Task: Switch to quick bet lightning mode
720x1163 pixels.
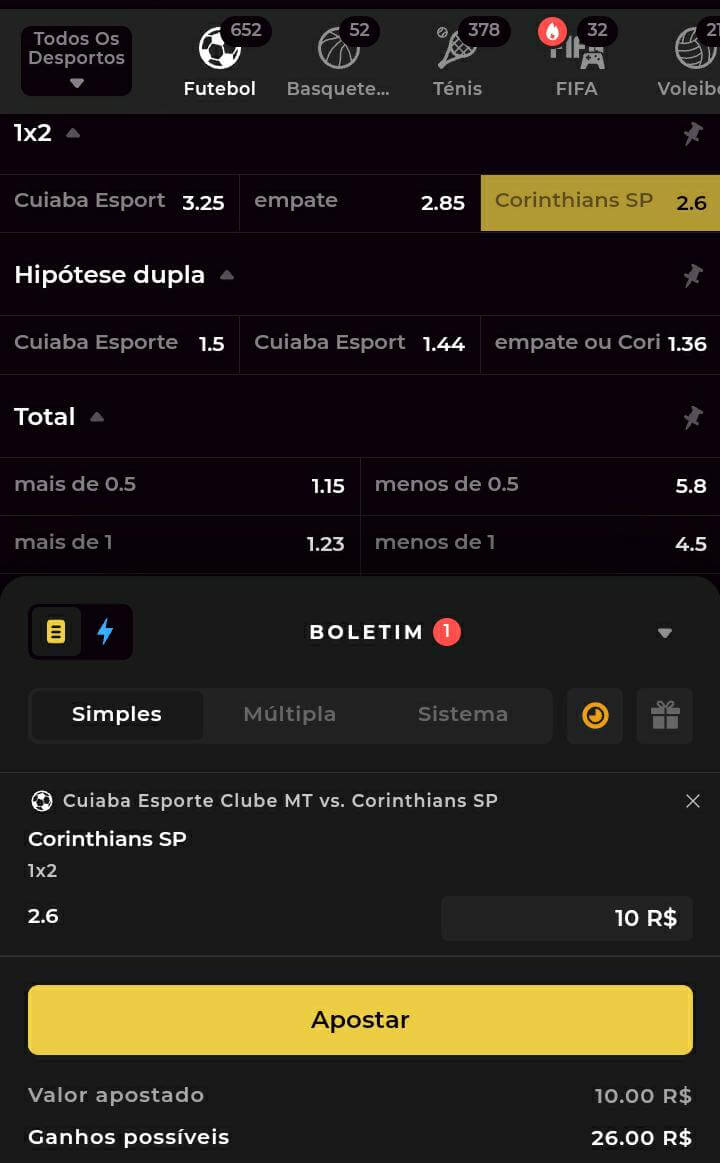Action: [x=106, y=632]
